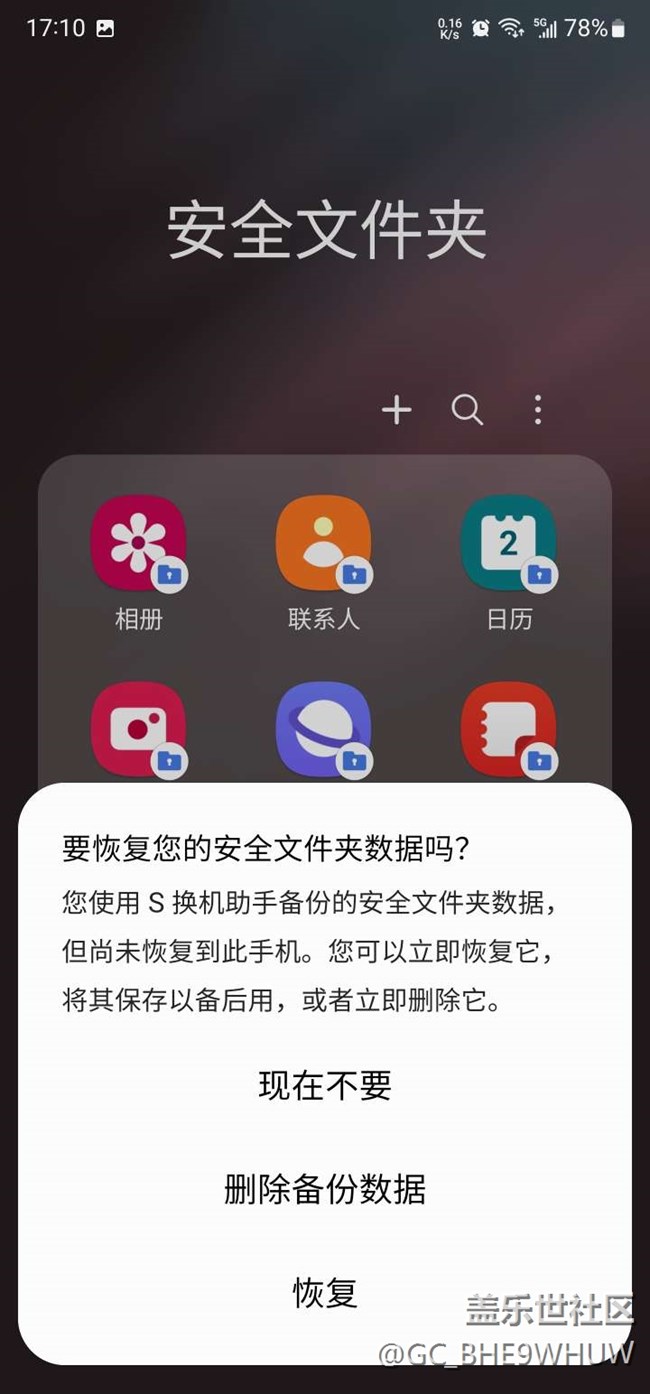Select 现在不要 to dismiss the dialog

pyautogui.click(x=324, y=1086)
